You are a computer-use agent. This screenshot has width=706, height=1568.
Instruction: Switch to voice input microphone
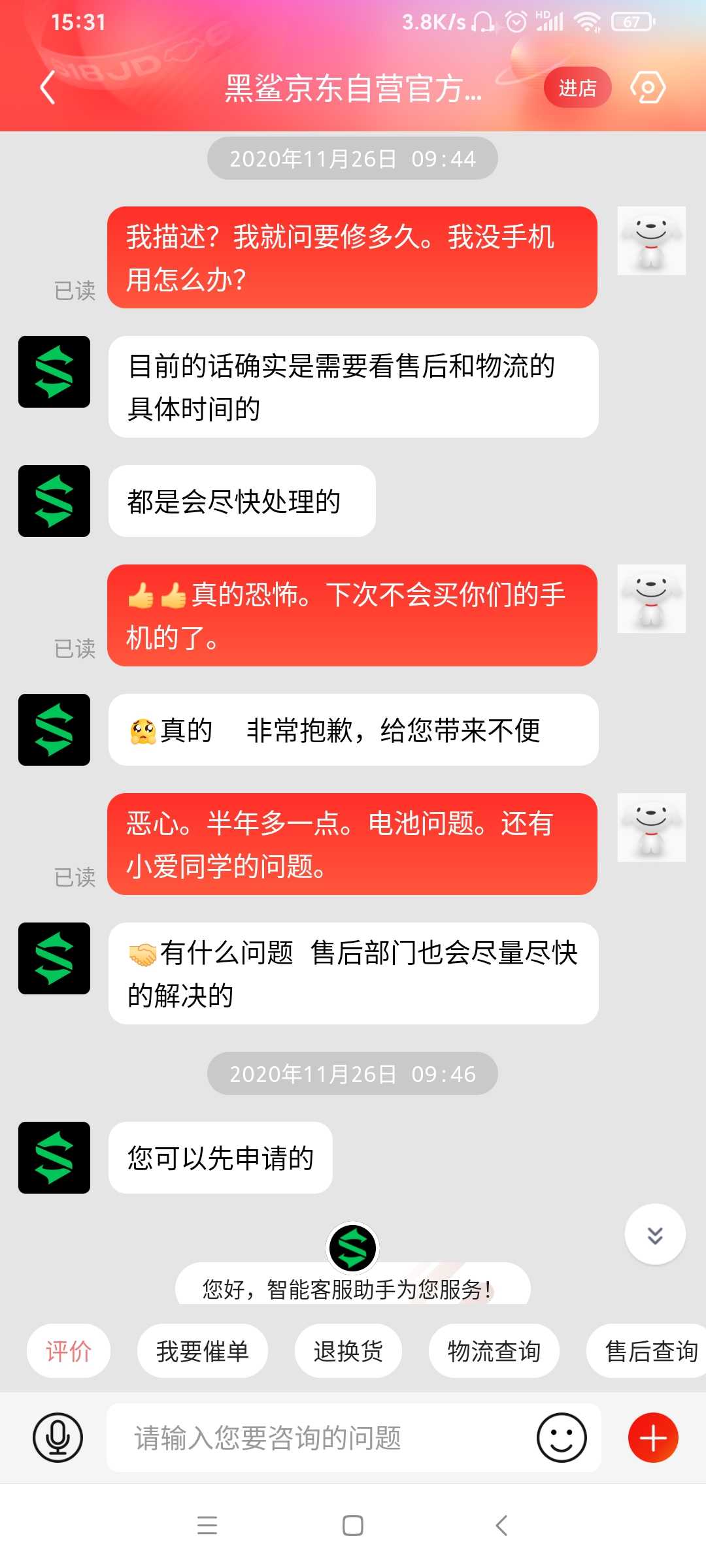tap(58, 1437)
